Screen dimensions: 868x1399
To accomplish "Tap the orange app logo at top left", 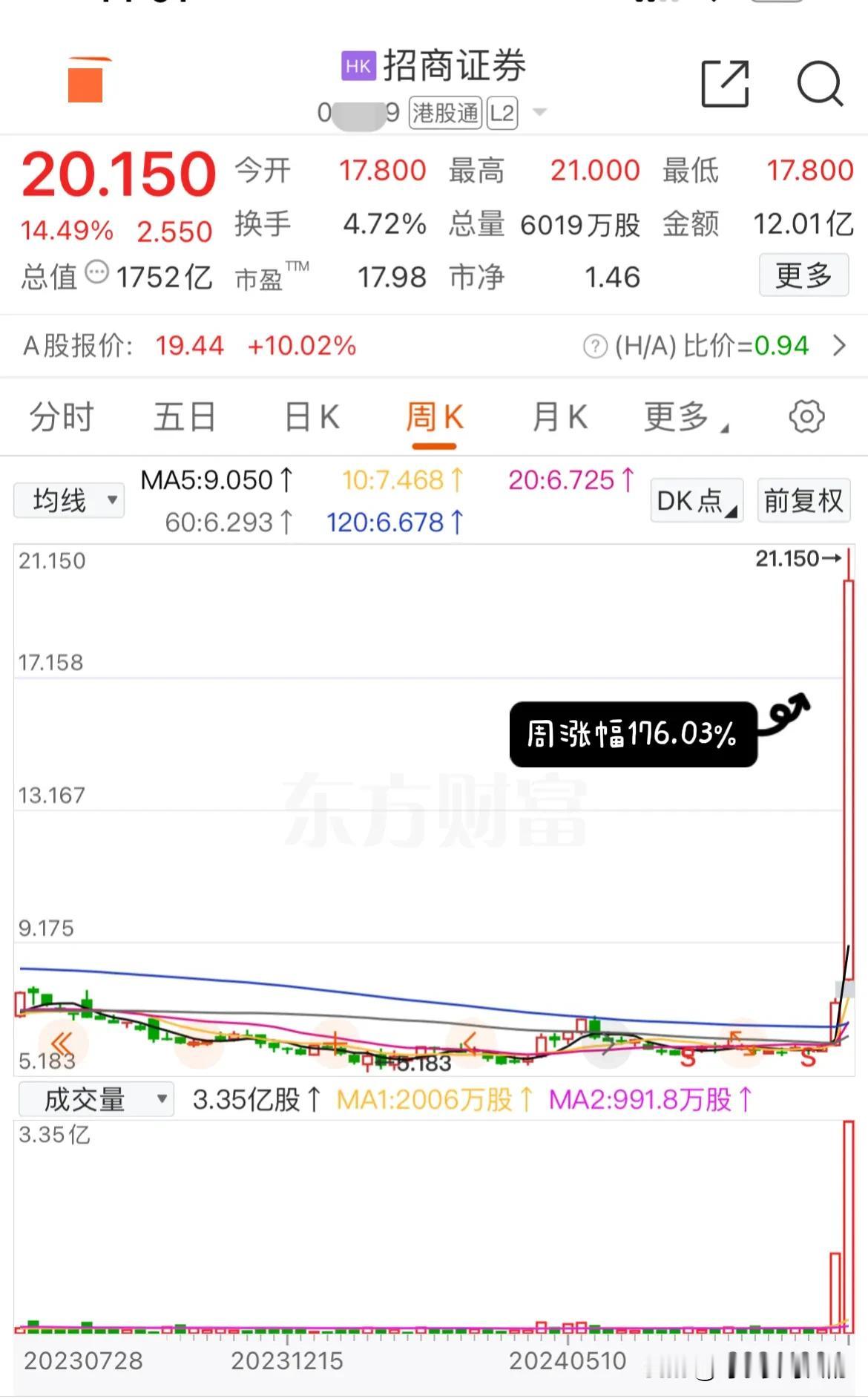I will tap(84, 84).
